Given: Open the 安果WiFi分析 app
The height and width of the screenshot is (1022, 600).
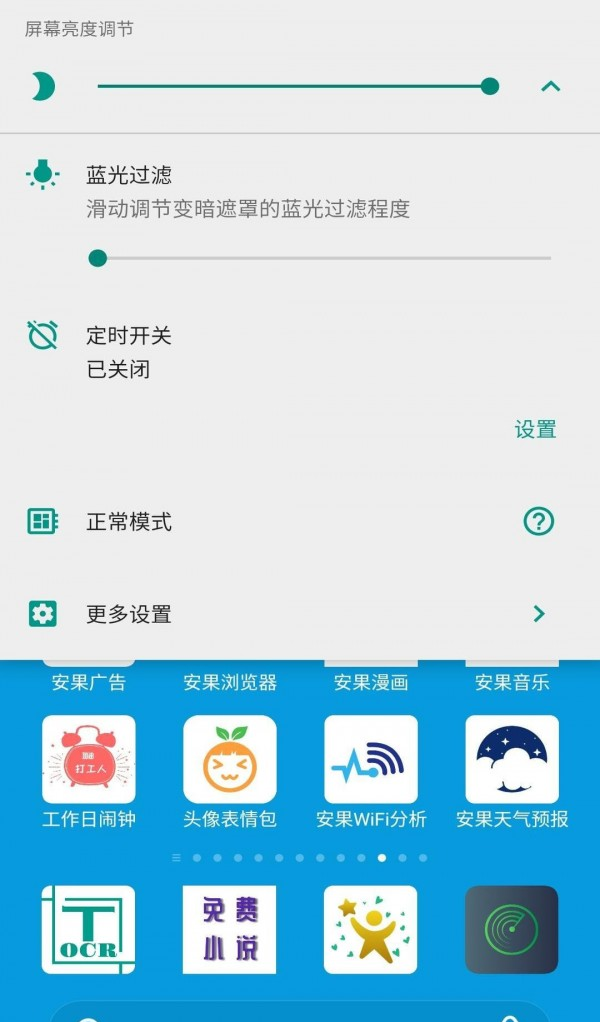Looking at the screenshot, I should tap(371, 760).
